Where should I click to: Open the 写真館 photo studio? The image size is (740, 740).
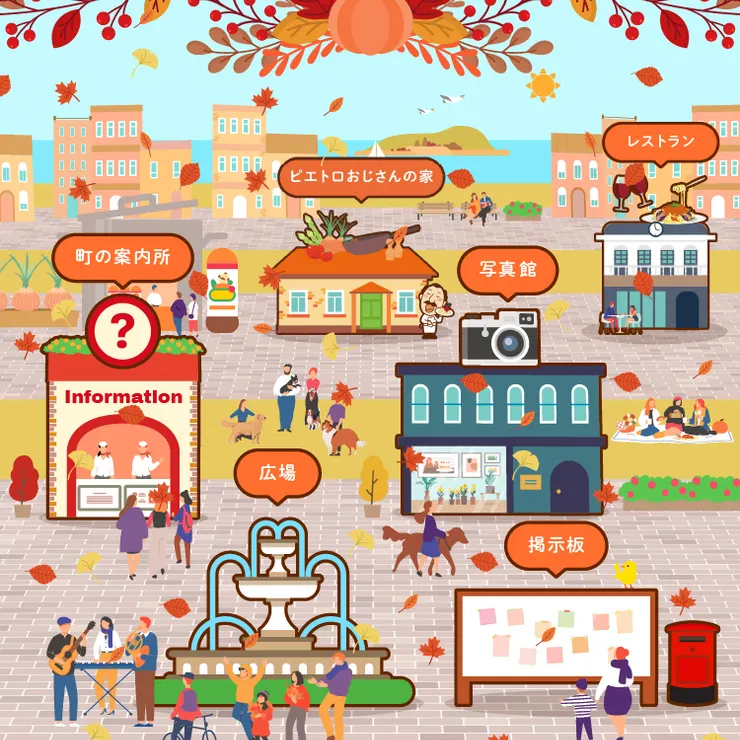coord(507,269)
